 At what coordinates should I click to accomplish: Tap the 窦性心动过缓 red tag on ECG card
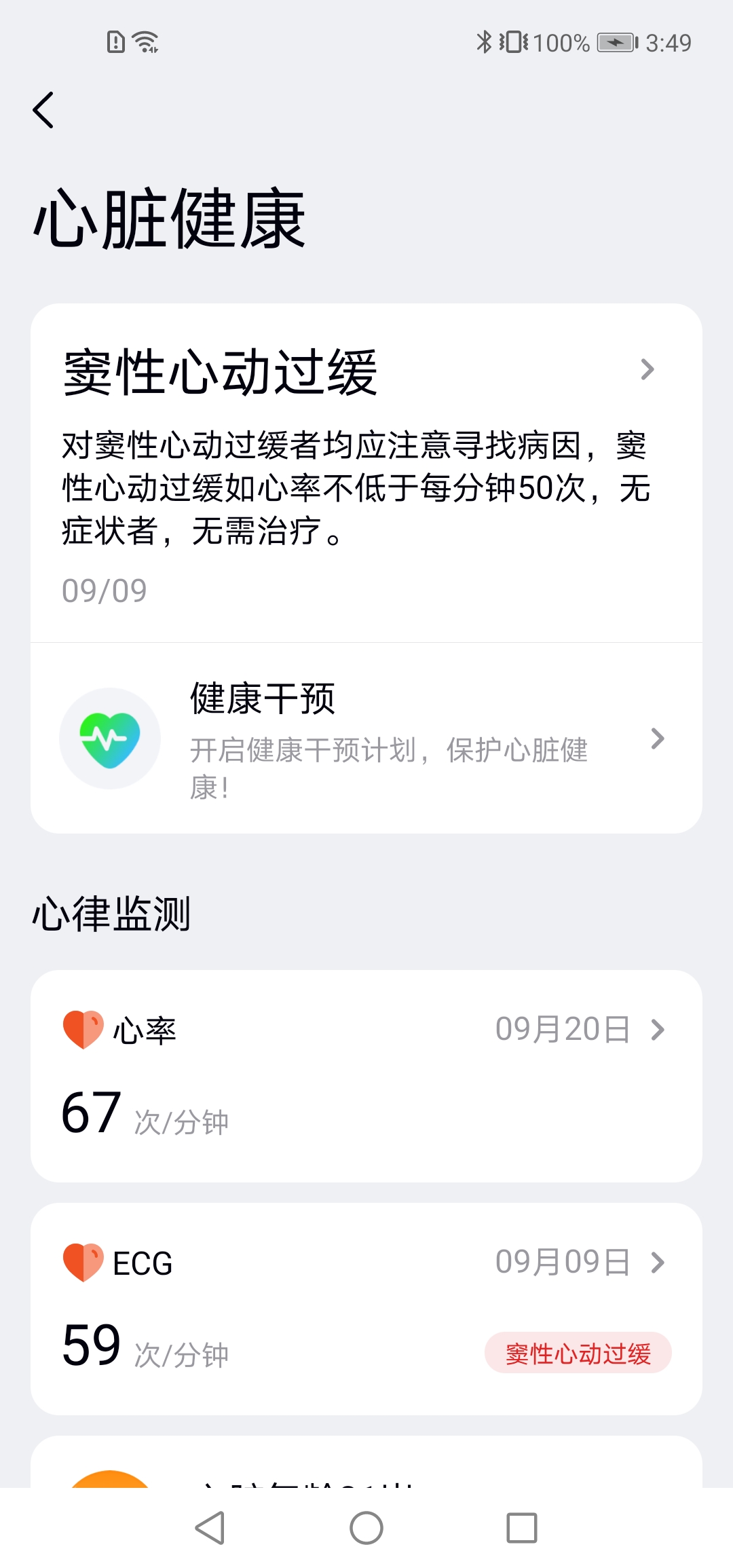click(x=578, y=1351)
